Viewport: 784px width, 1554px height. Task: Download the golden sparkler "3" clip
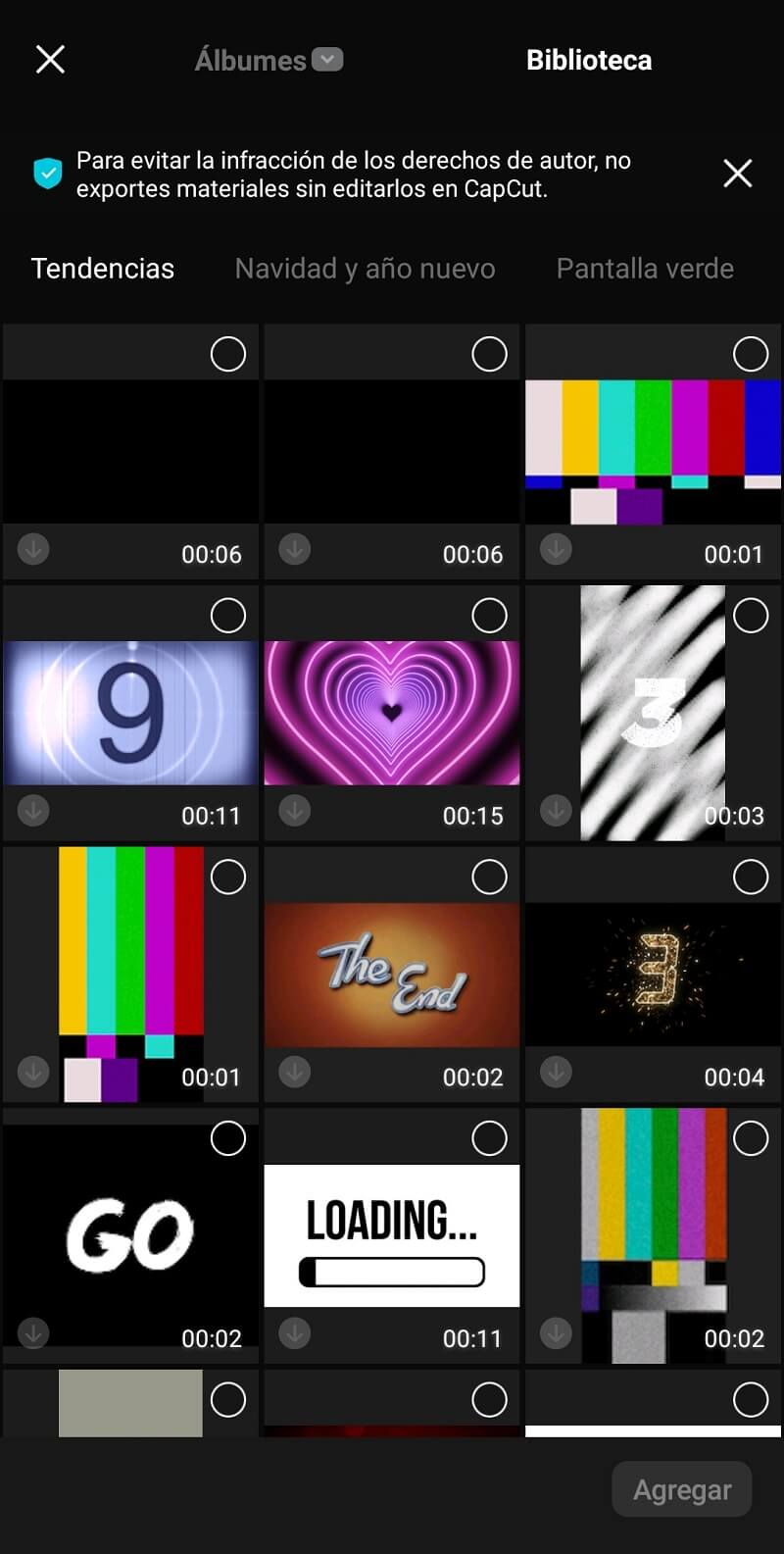pos(556,1072)
